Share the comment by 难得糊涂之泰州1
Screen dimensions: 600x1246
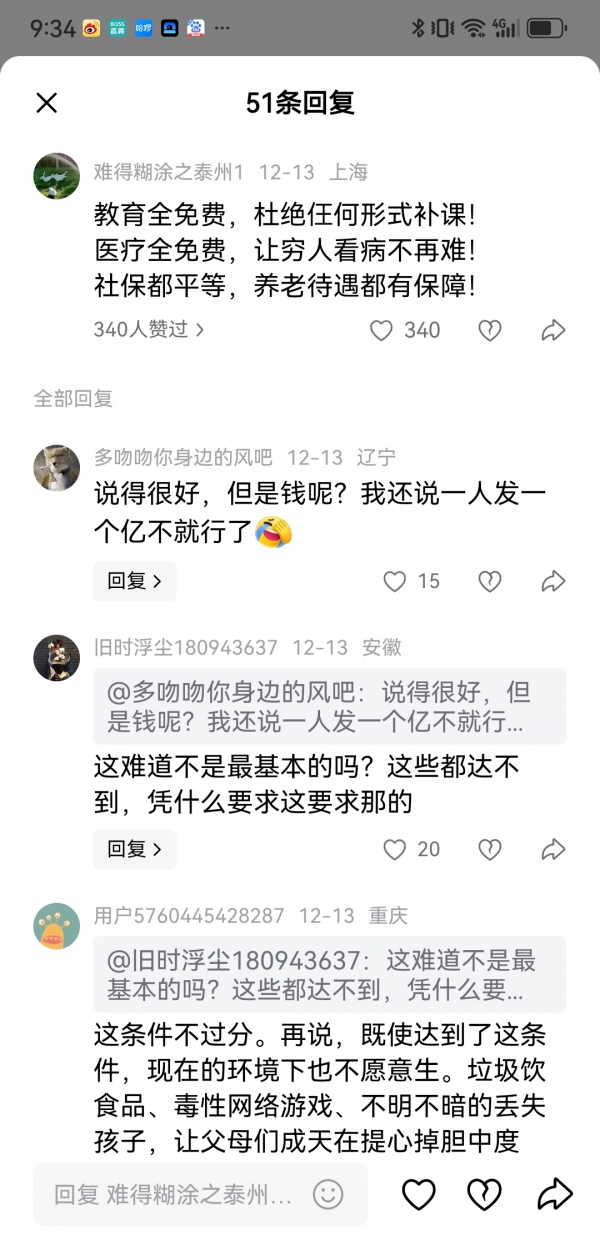[x=553, y=330]
